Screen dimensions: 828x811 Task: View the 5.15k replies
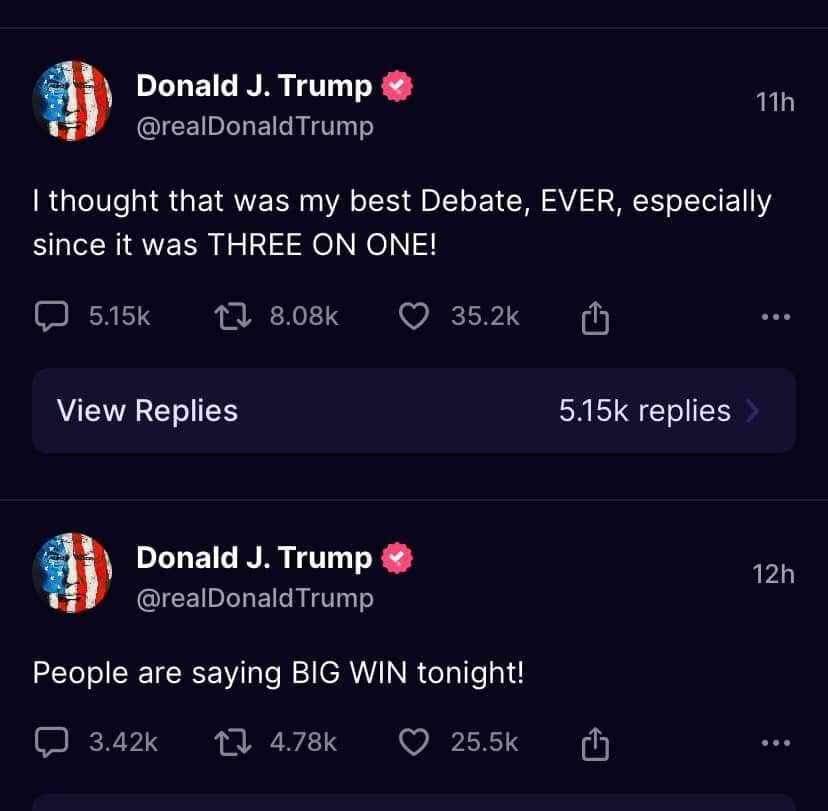414,411
